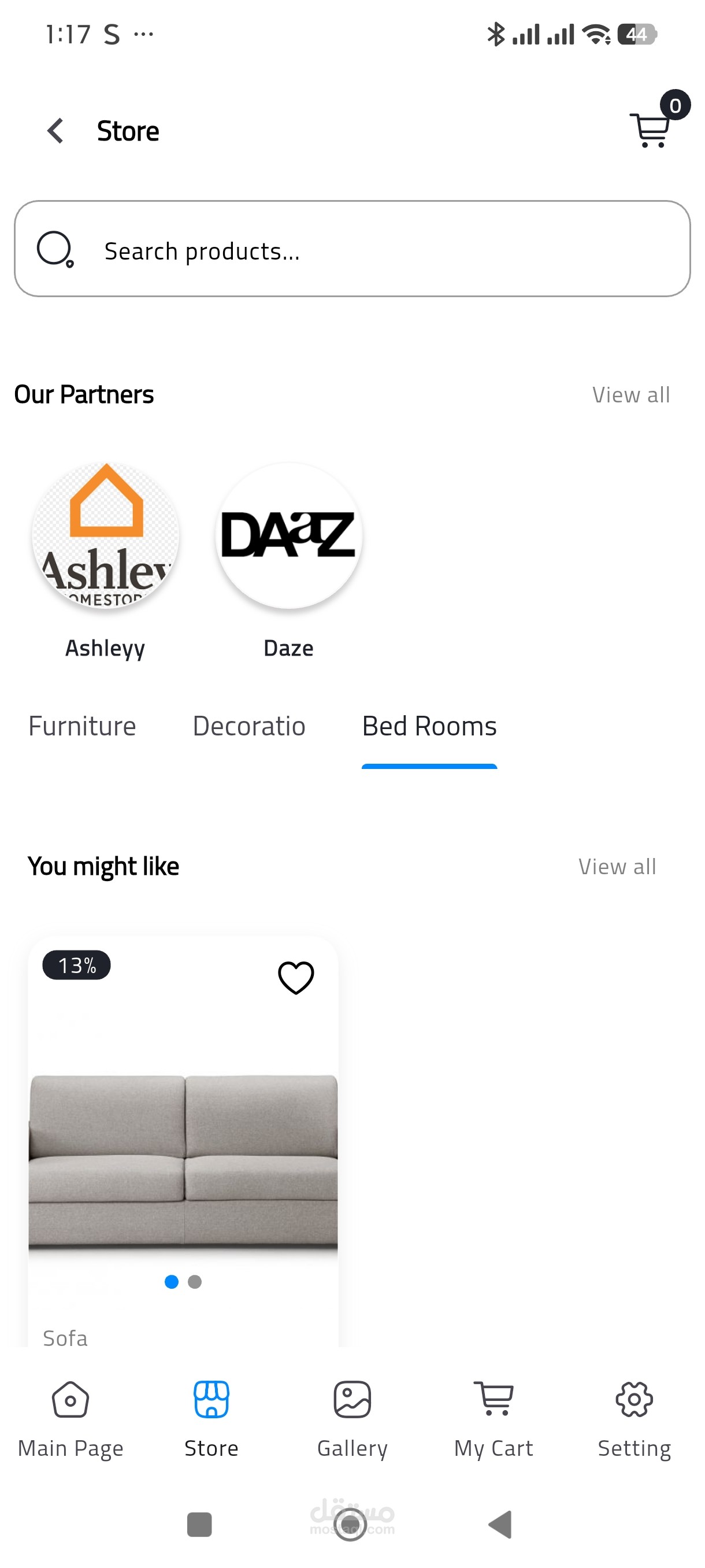Add the Sofa to favorites with heart icon
The image size is (705, 1568).
tap(296, 978)
